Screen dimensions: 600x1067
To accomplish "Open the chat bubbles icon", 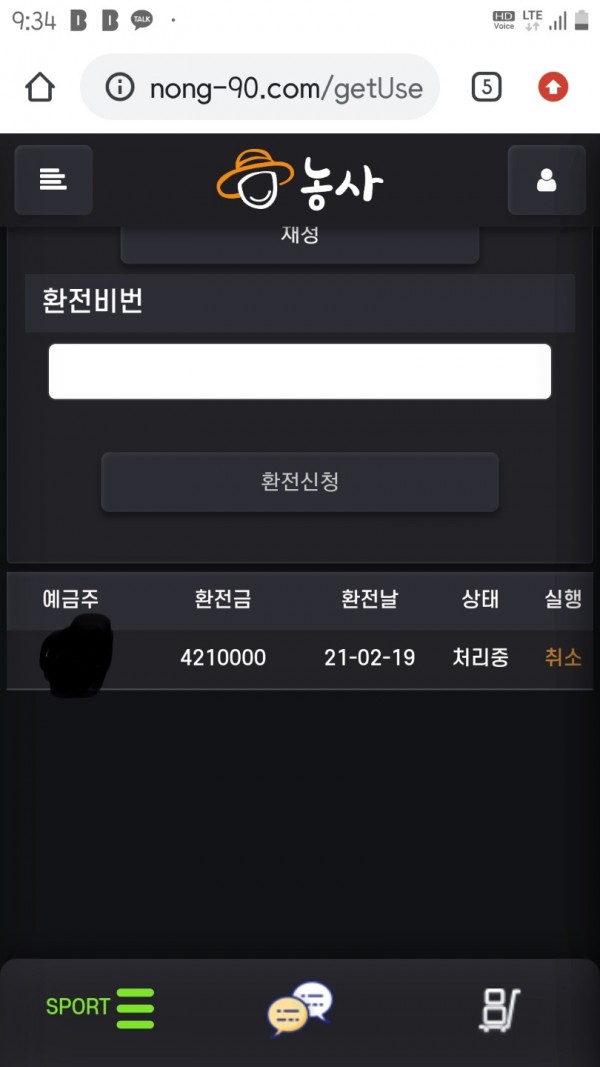I will point(300,1007).
